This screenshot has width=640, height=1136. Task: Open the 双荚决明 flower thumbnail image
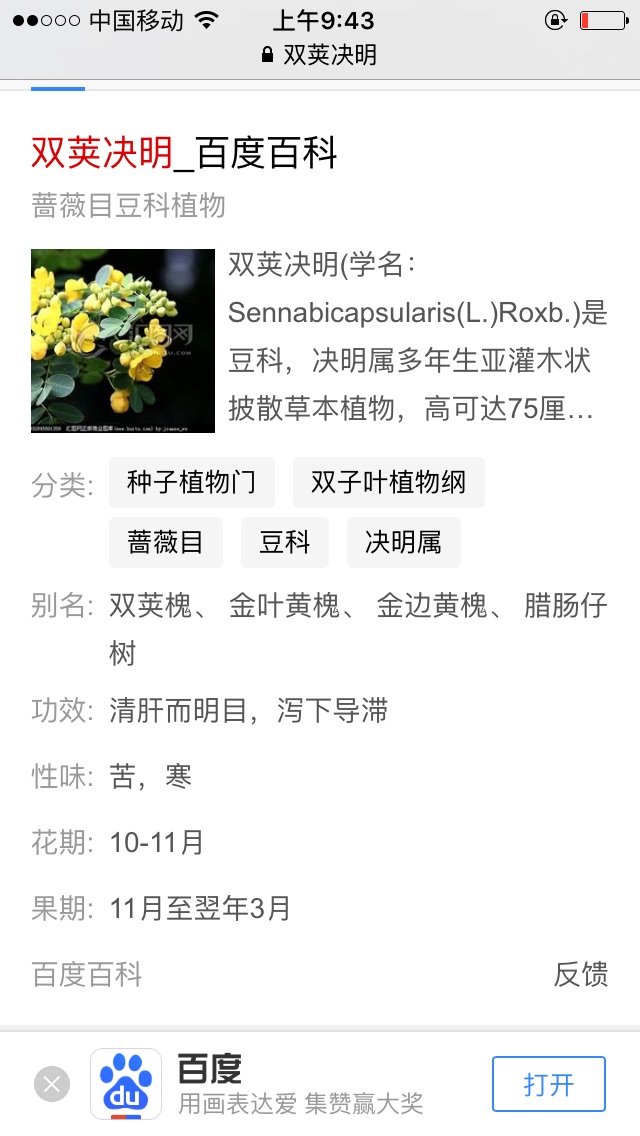[x=123, y=341]
